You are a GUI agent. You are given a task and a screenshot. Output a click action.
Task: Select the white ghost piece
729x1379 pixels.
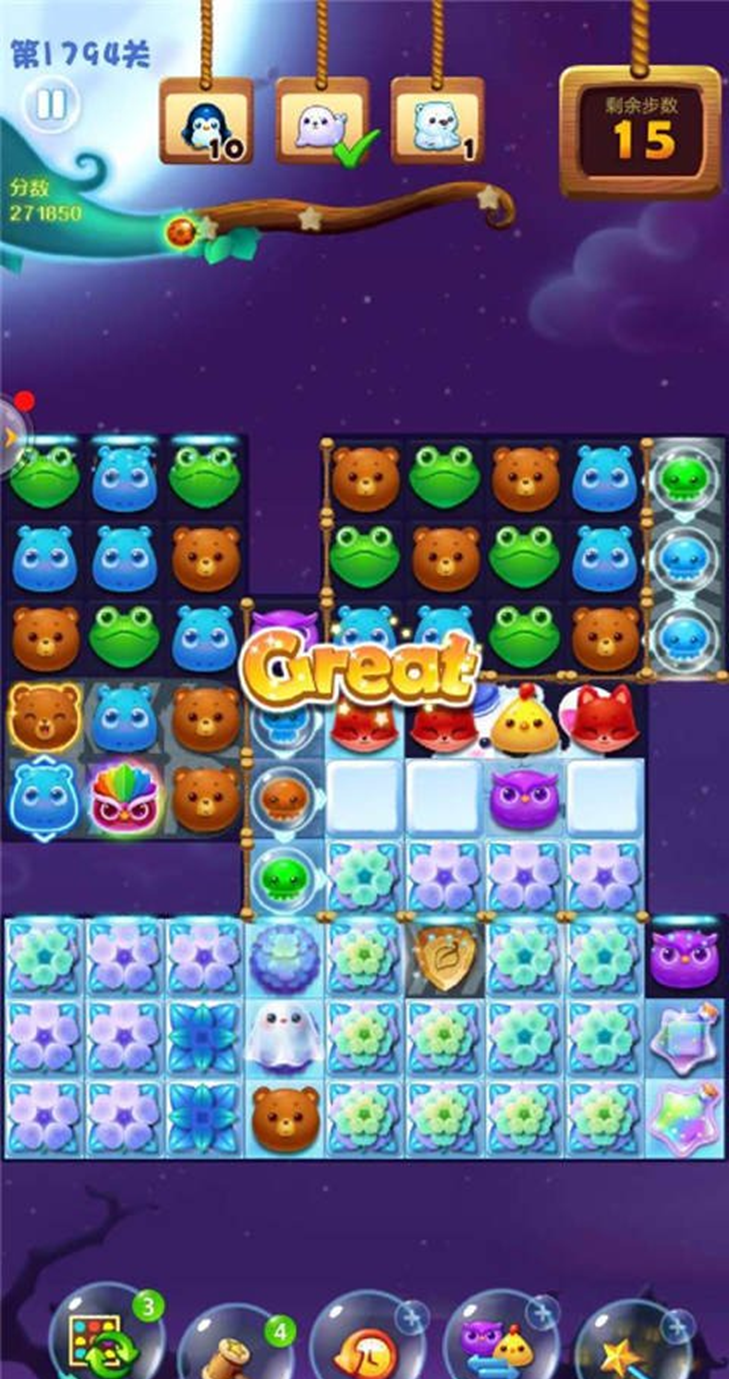tap(284, 1036)
